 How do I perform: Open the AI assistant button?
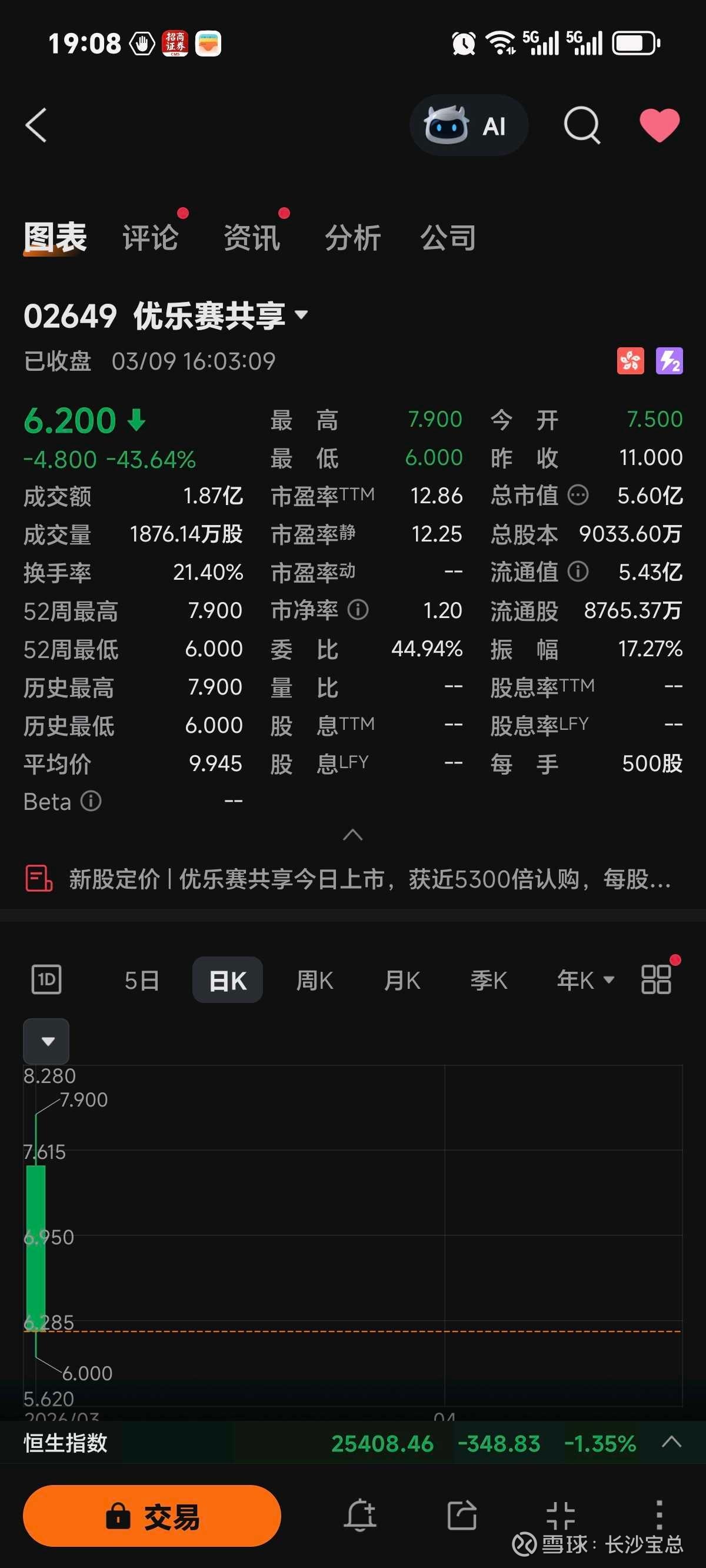click(x=468, y=125)
